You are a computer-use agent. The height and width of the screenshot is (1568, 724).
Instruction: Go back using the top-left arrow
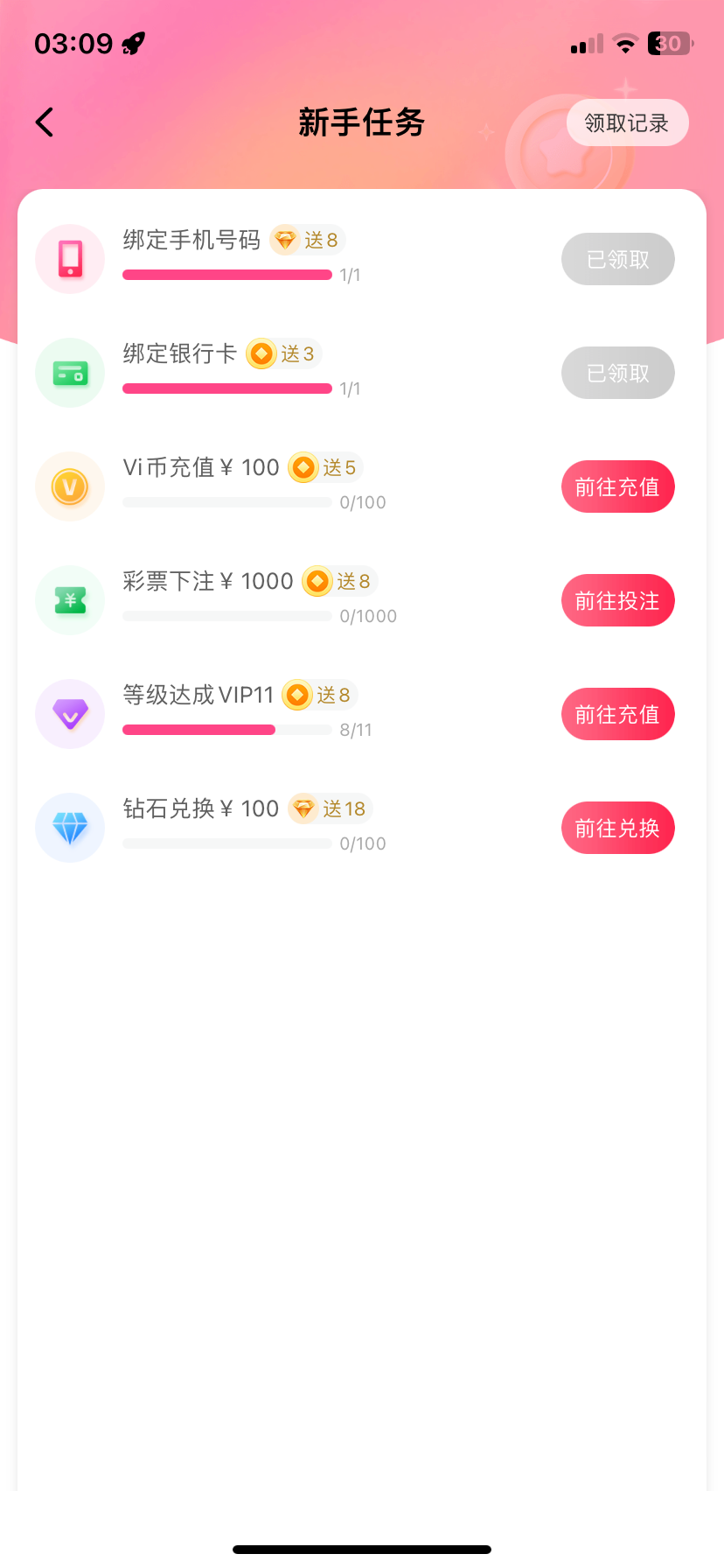45,122
